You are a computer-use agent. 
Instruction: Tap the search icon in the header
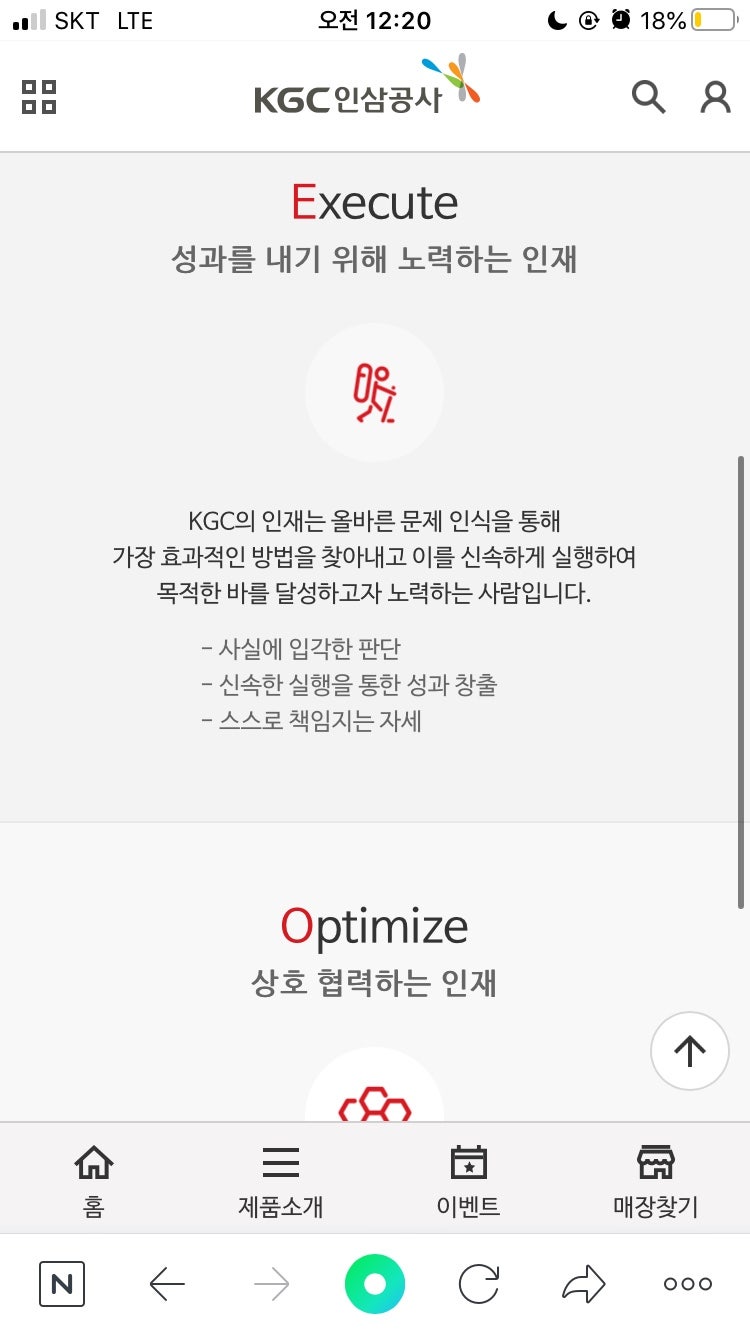click(x=648, y=97)
